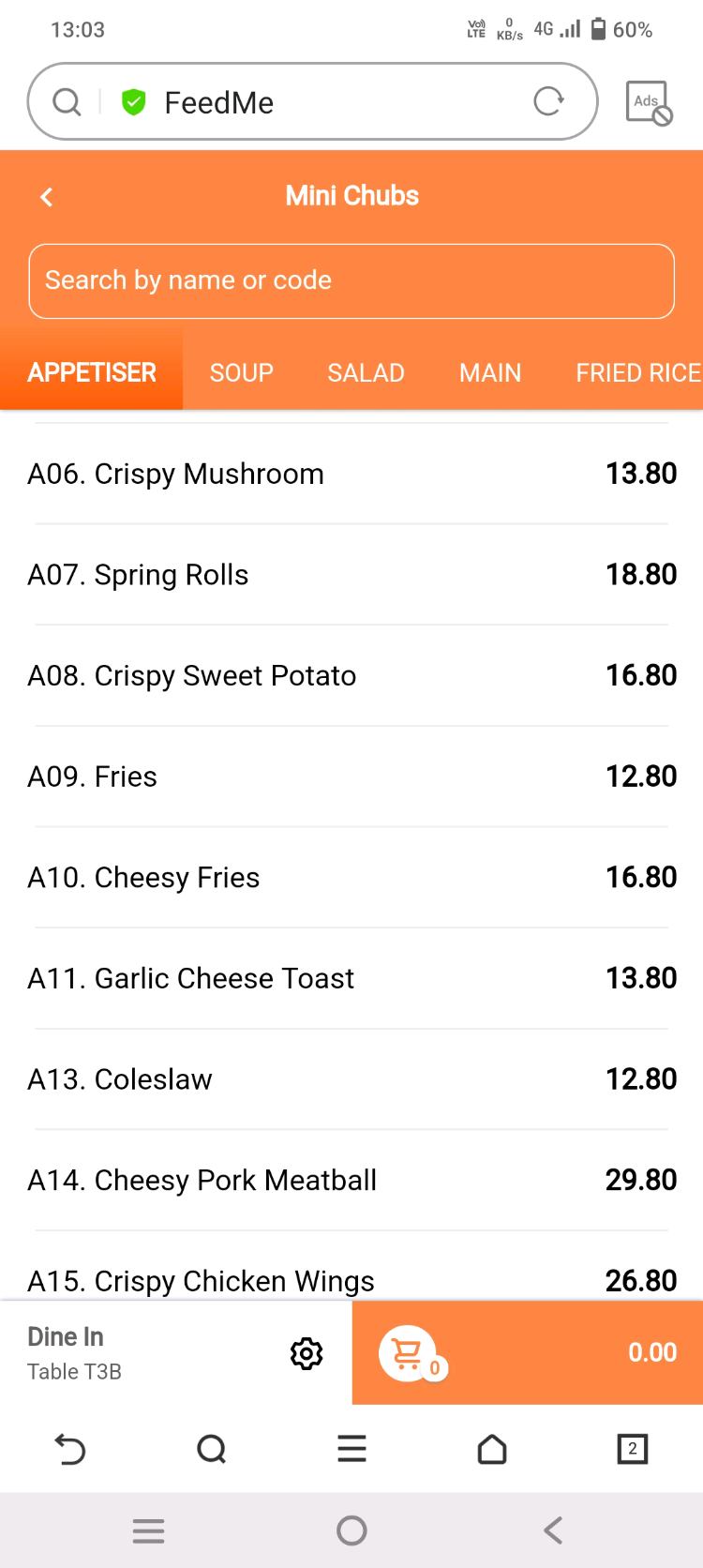Open the settings gear beside Dine In
The image size is (703, 1568).
(307, 1353)
